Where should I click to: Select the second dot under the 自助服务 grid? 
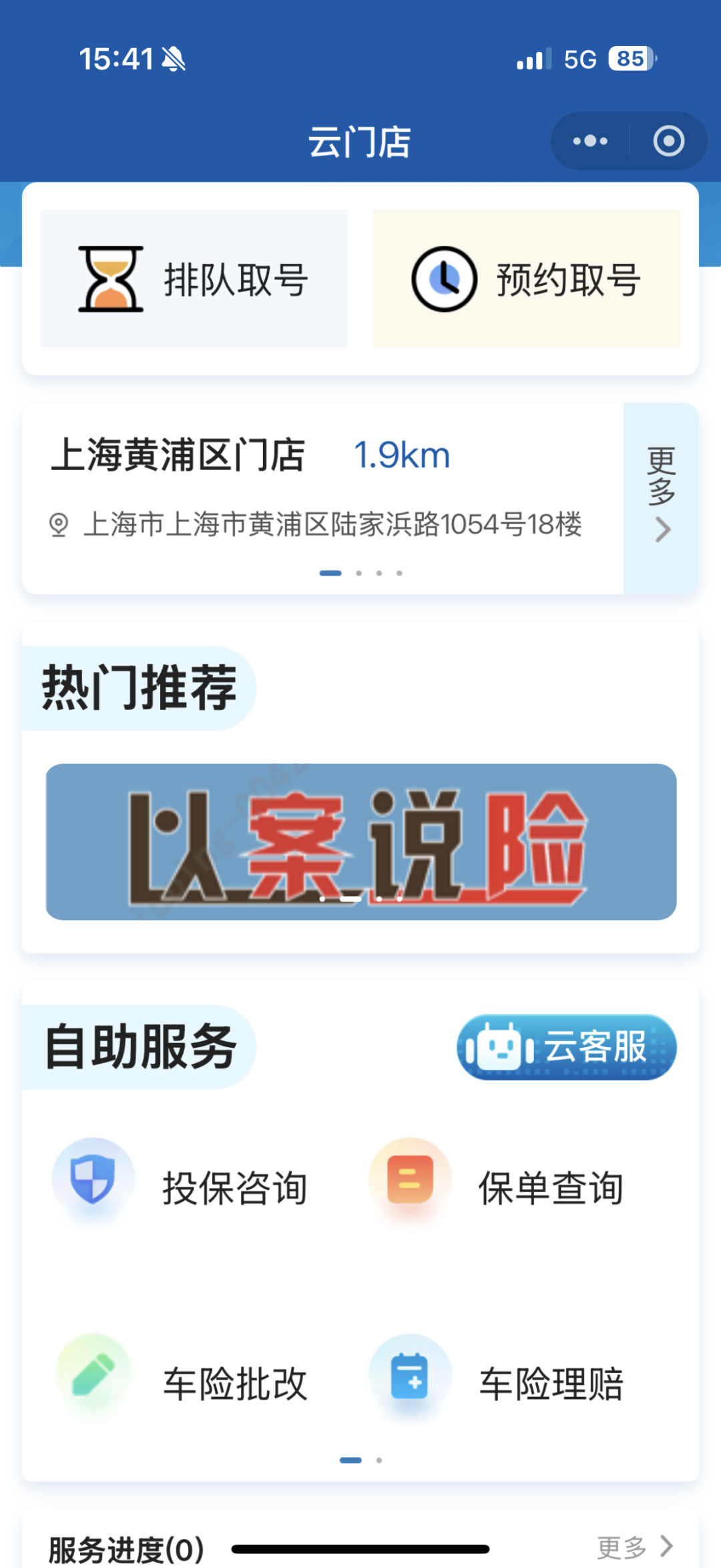[379, 1460]
